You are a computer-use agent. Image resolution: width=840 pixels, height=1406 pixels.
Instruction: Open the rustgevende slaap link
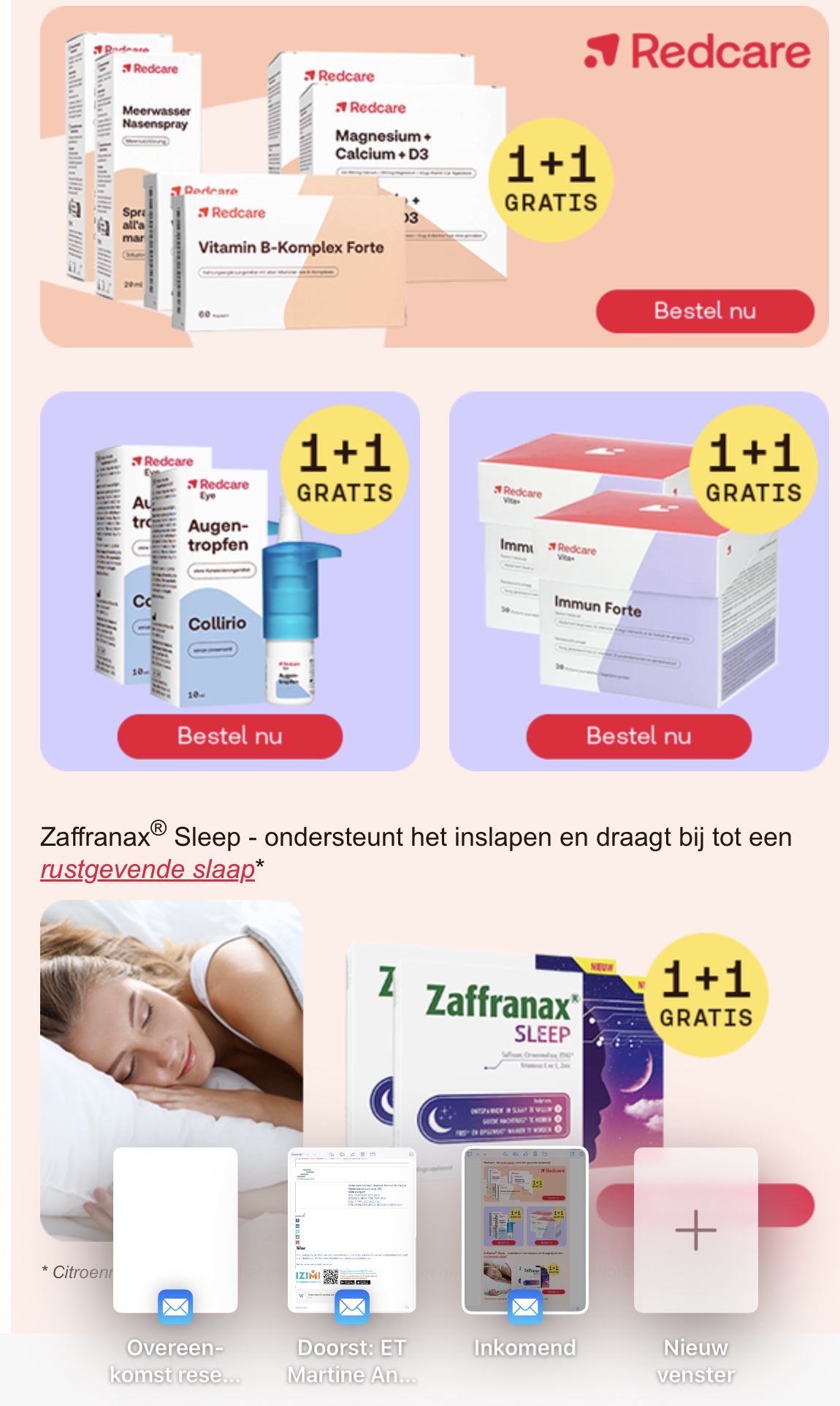[146, 871]
